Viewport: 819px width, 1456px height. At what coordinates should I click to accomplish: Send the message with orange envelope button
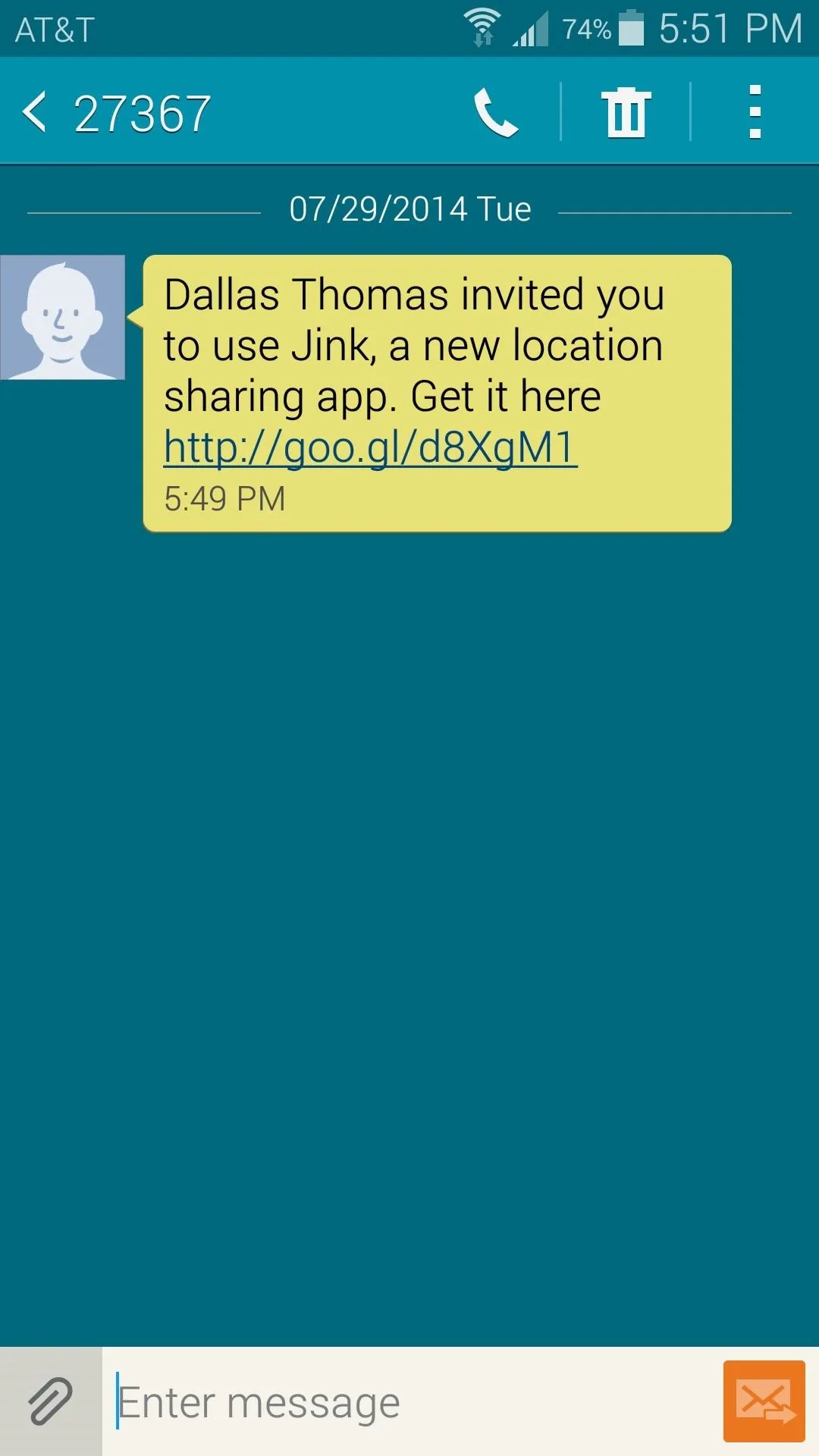point(764,1401)
